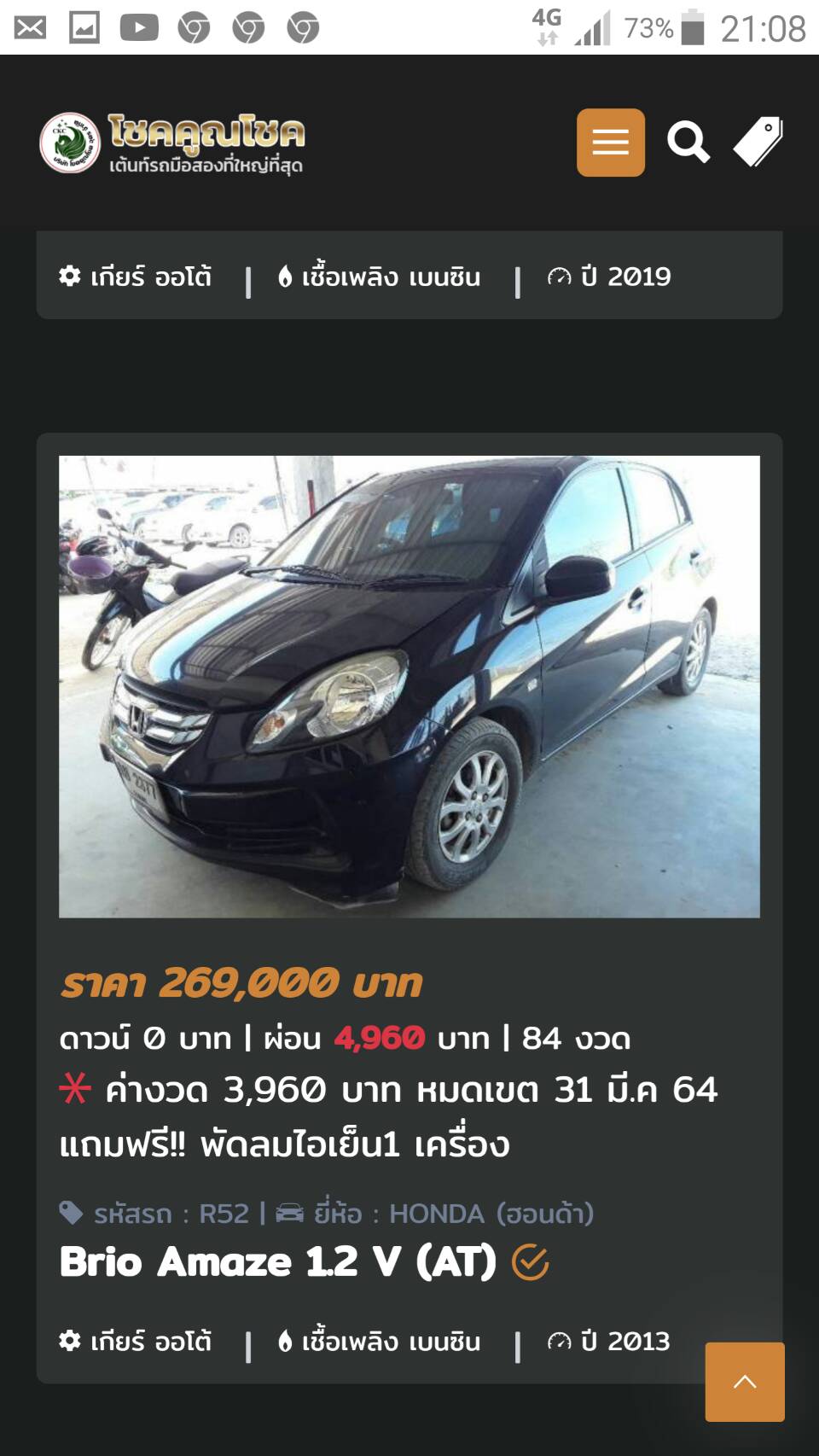Tap the scroll-to-top arrow button

tap(745, 1382)
